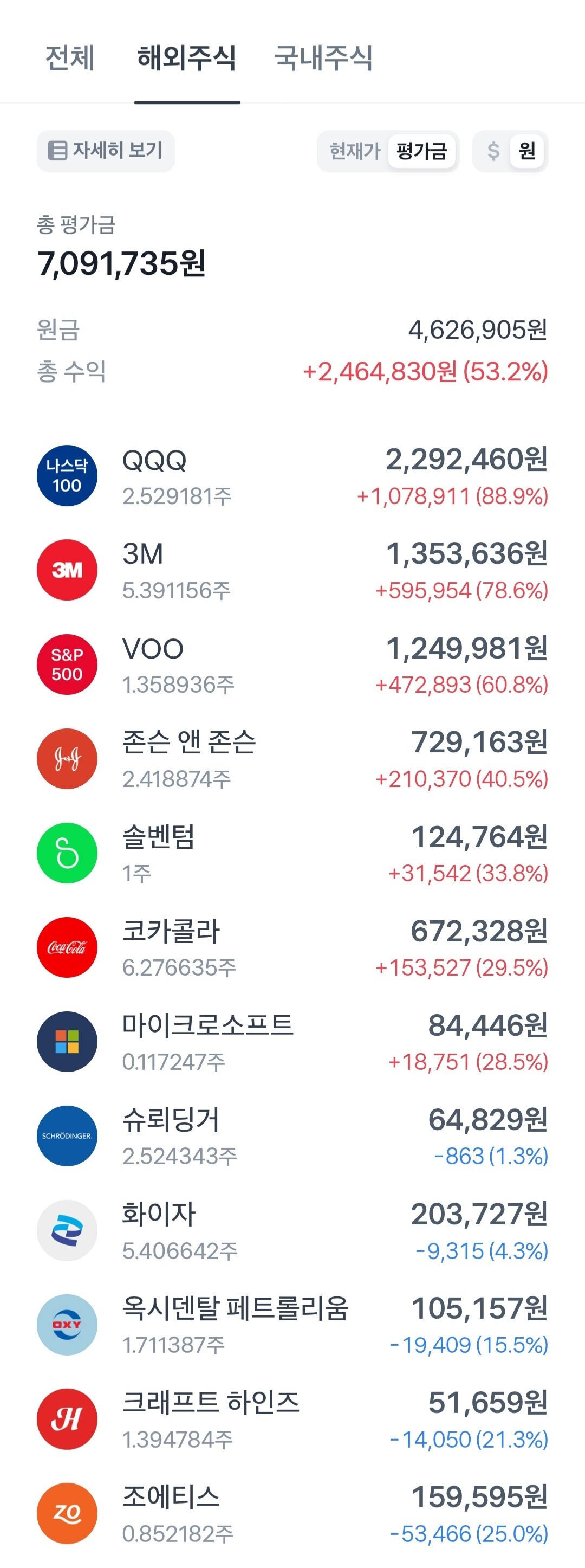View the VOO holding details
Image resolution: width=585 pixels, height=1568 pixels.
coord(292,664)
